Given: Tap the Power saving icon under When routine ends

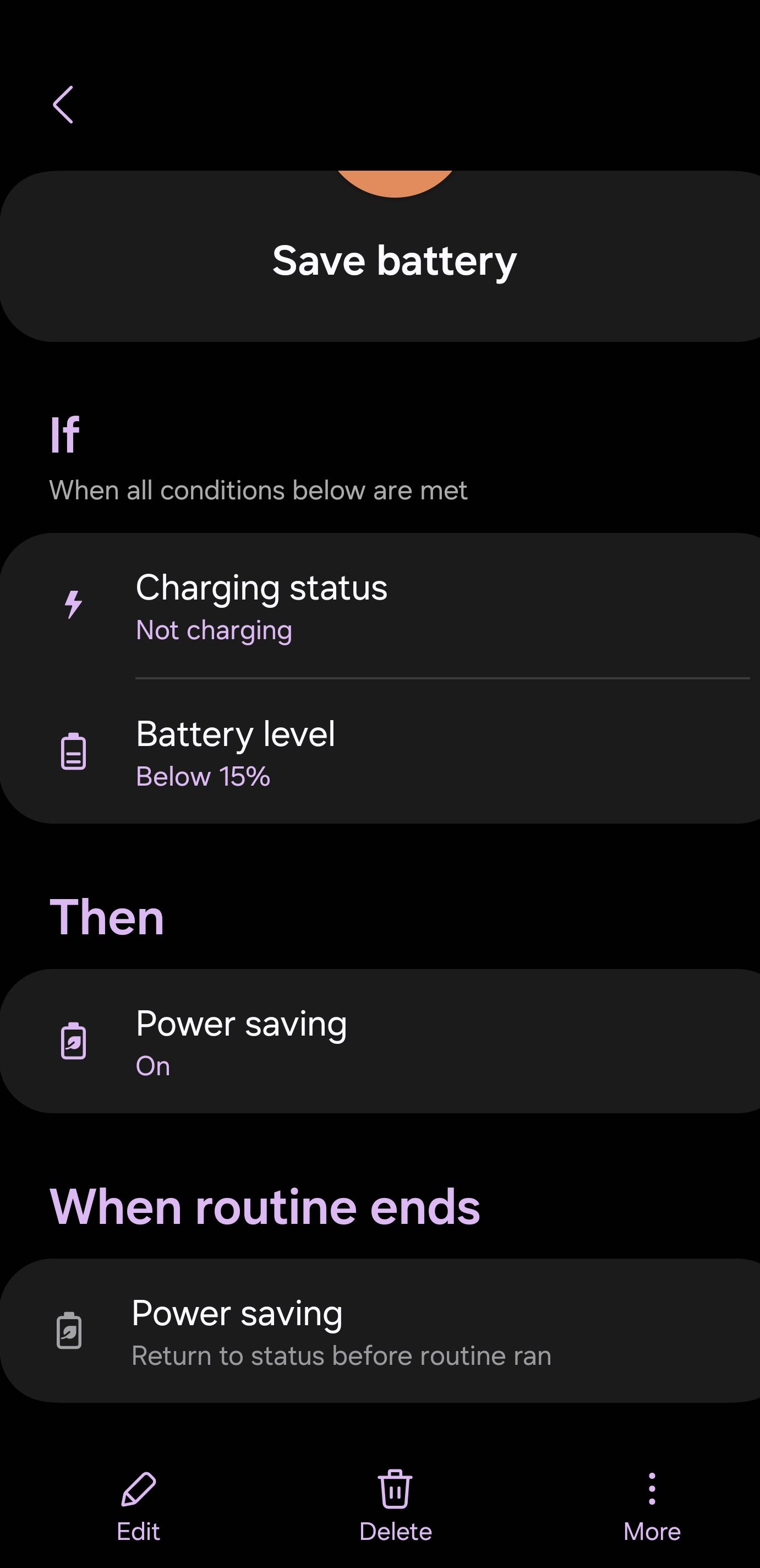Looking at the screenshot, I should coord(68,1330).
